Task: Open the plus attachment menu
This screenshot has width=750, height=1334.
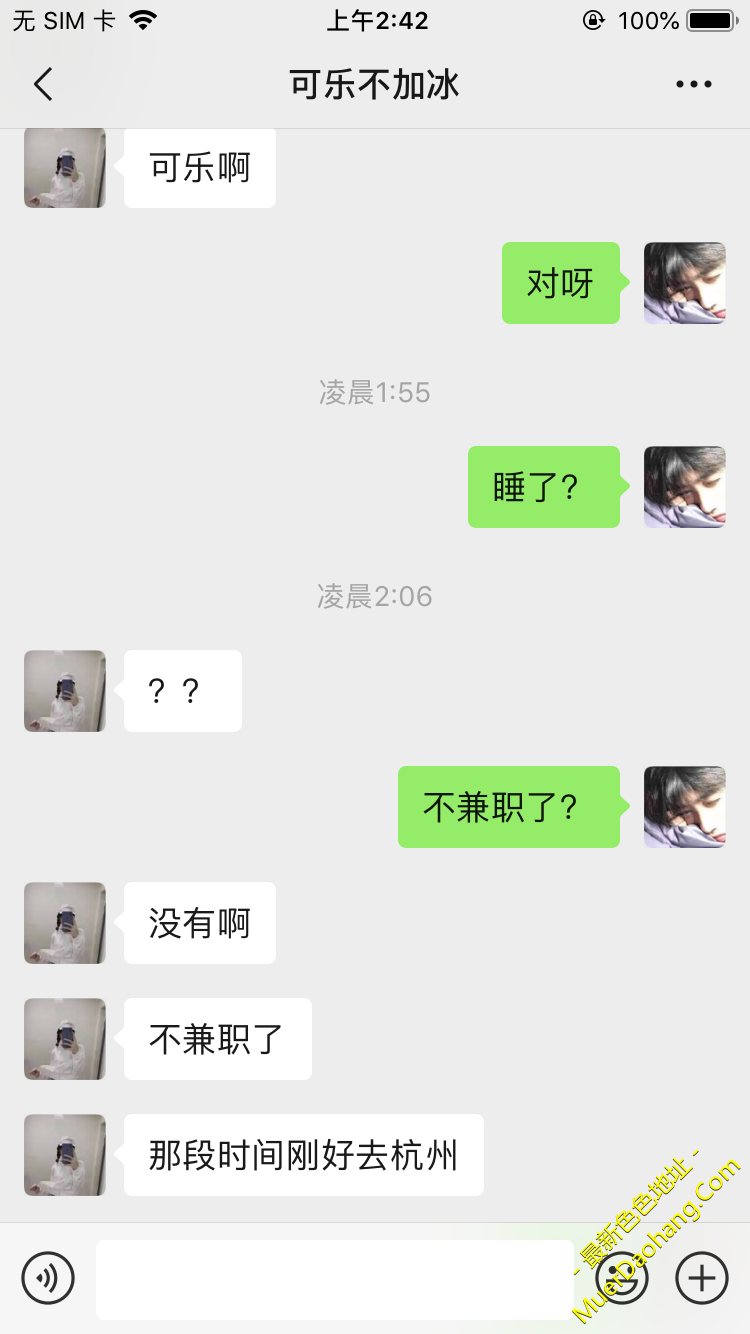Action: pyautogui.click(x=701, y=1278)
